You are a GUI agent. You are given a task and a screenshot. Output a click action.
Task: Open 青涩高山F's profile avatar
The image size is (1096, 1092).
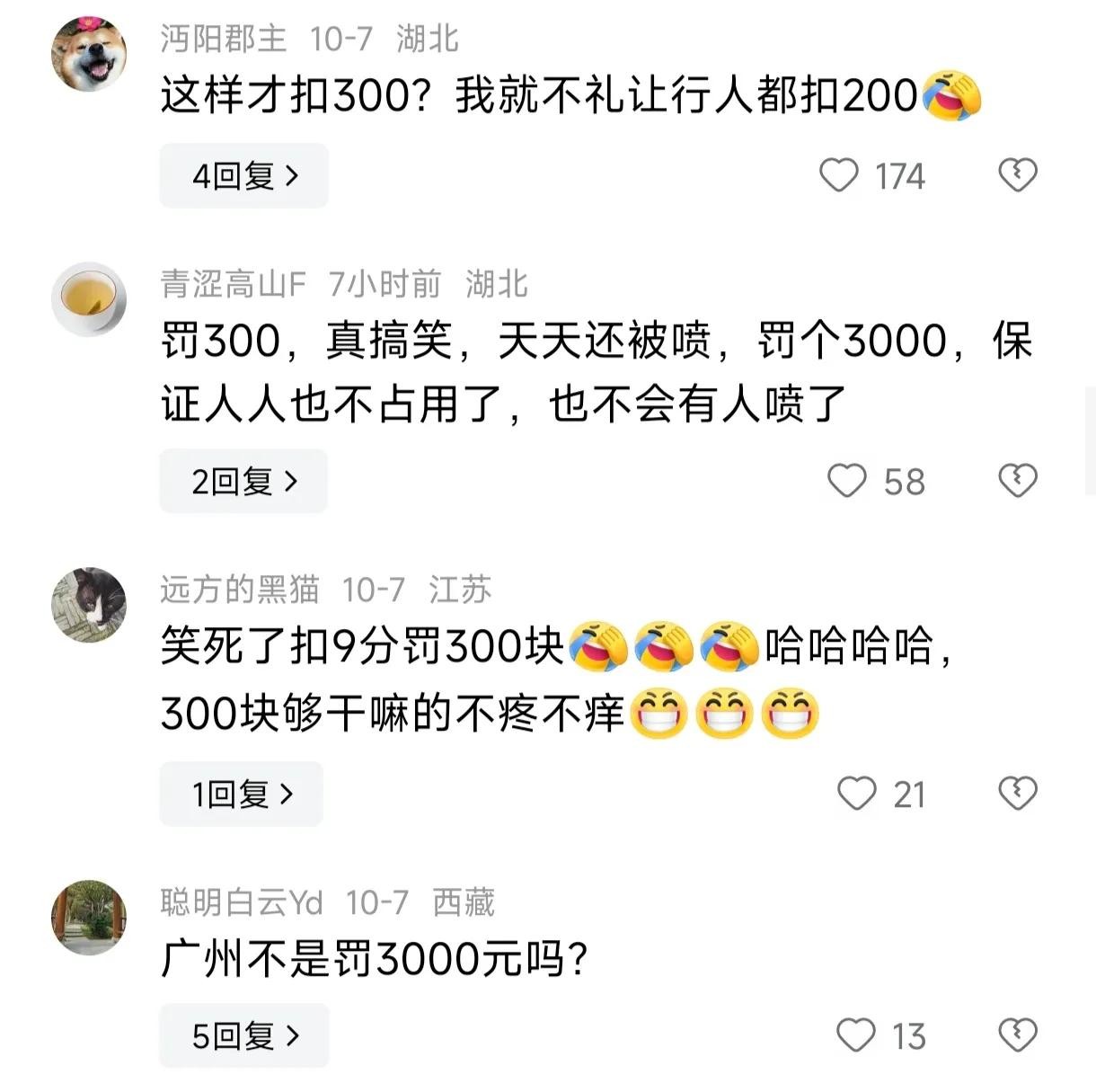point(89,299)
